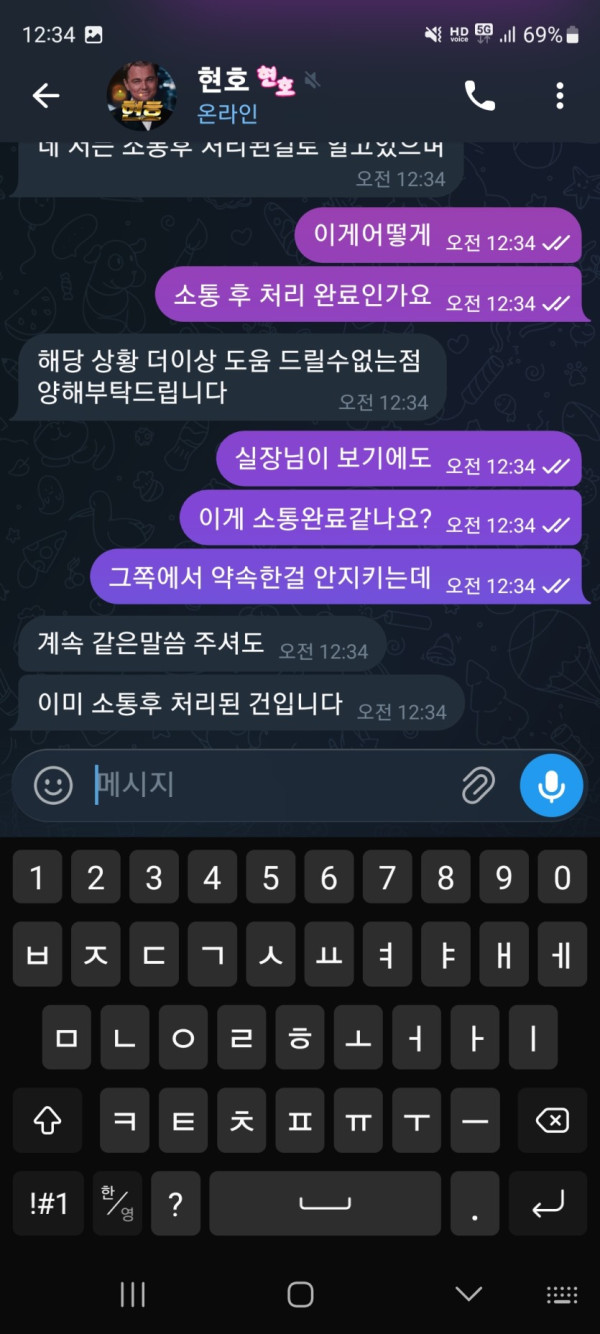The image size is (600, 1334).
Task: Open 현호's profile picture
Action: point(140,96)
